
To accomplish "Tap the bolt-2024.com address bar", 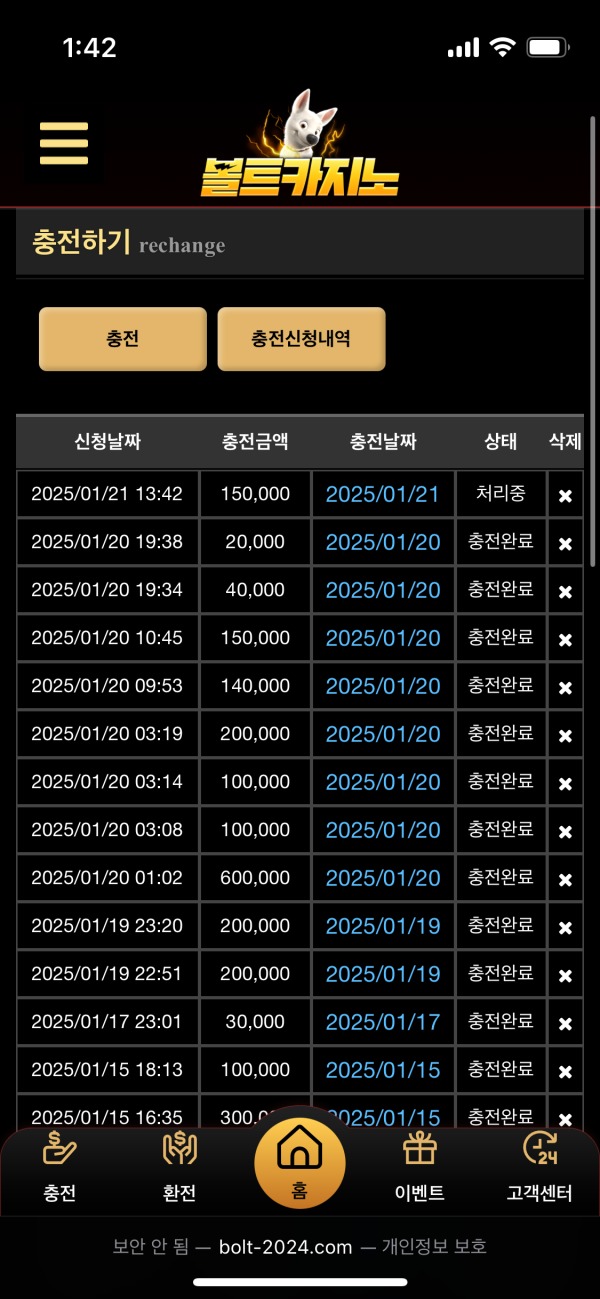I will pos(300,1247).
